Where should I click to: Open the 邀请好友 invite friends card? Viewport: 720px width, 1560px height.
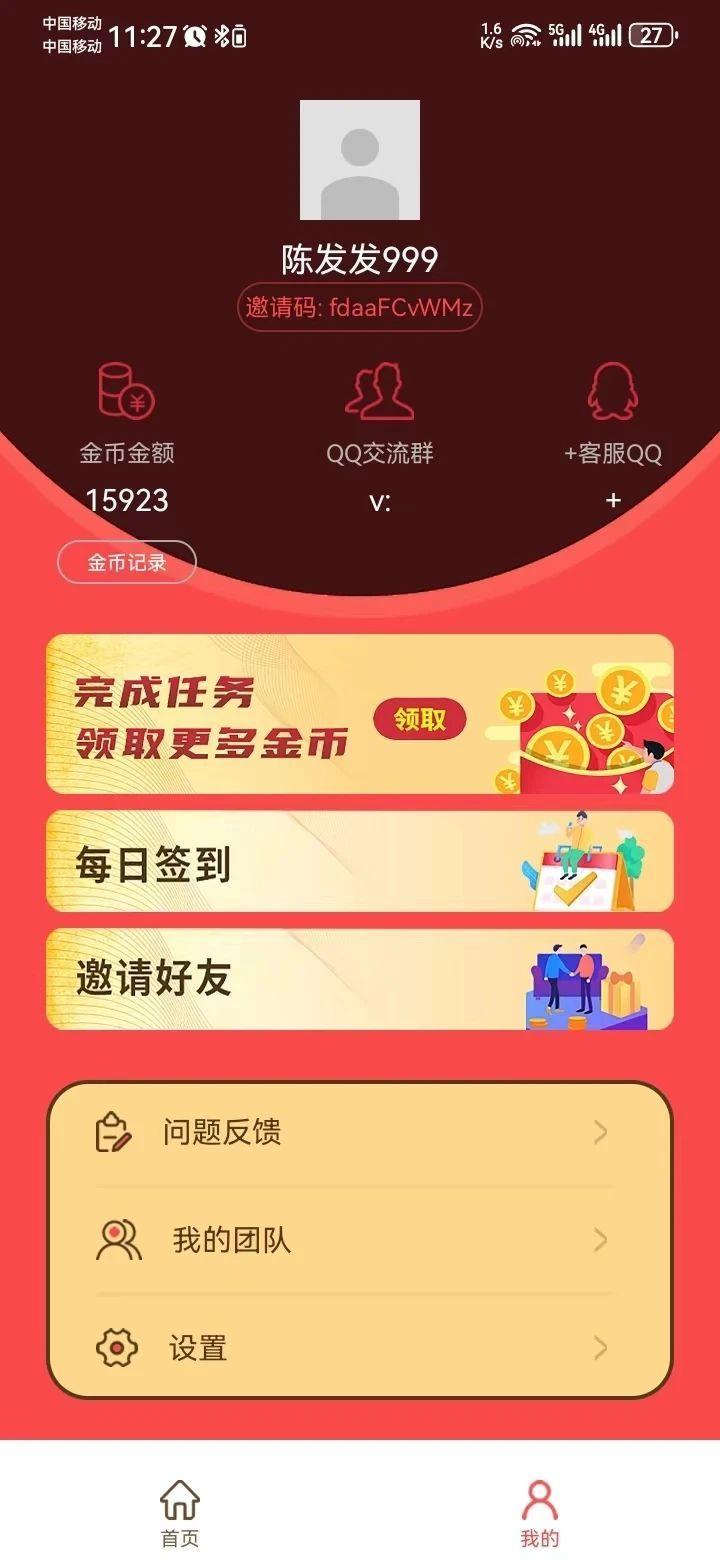coord(360,979)
